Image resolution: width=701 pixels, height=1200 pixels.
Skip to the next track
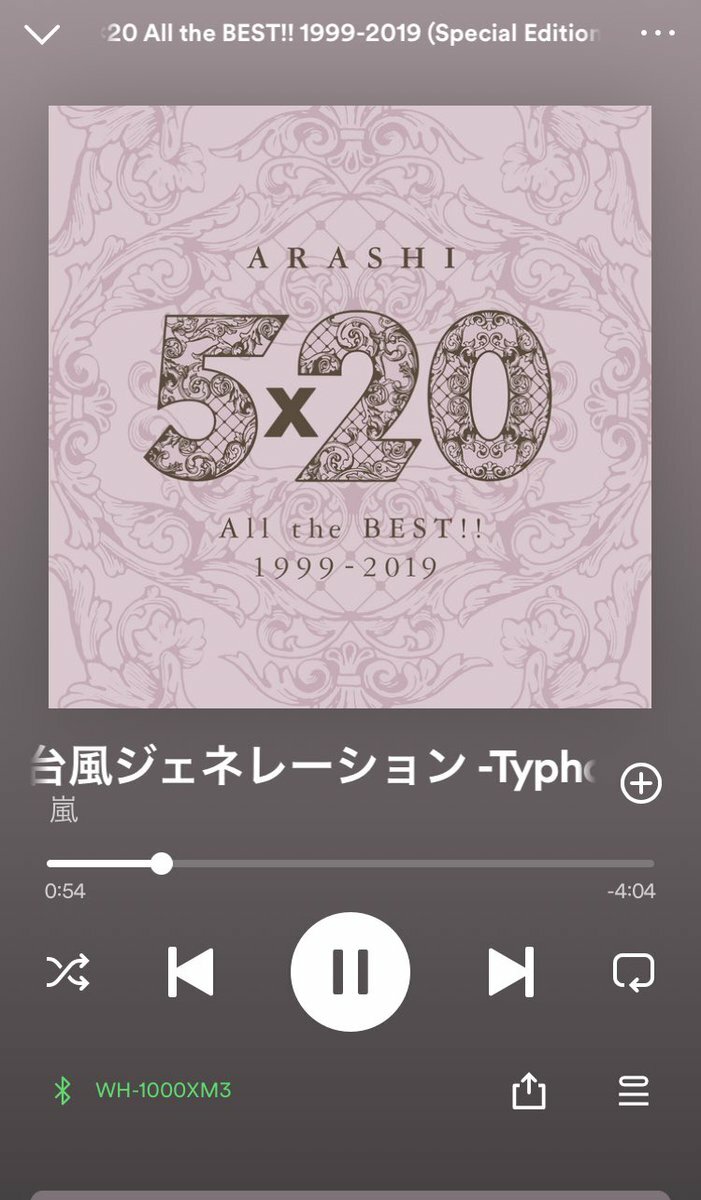click(x=510, y=971)
